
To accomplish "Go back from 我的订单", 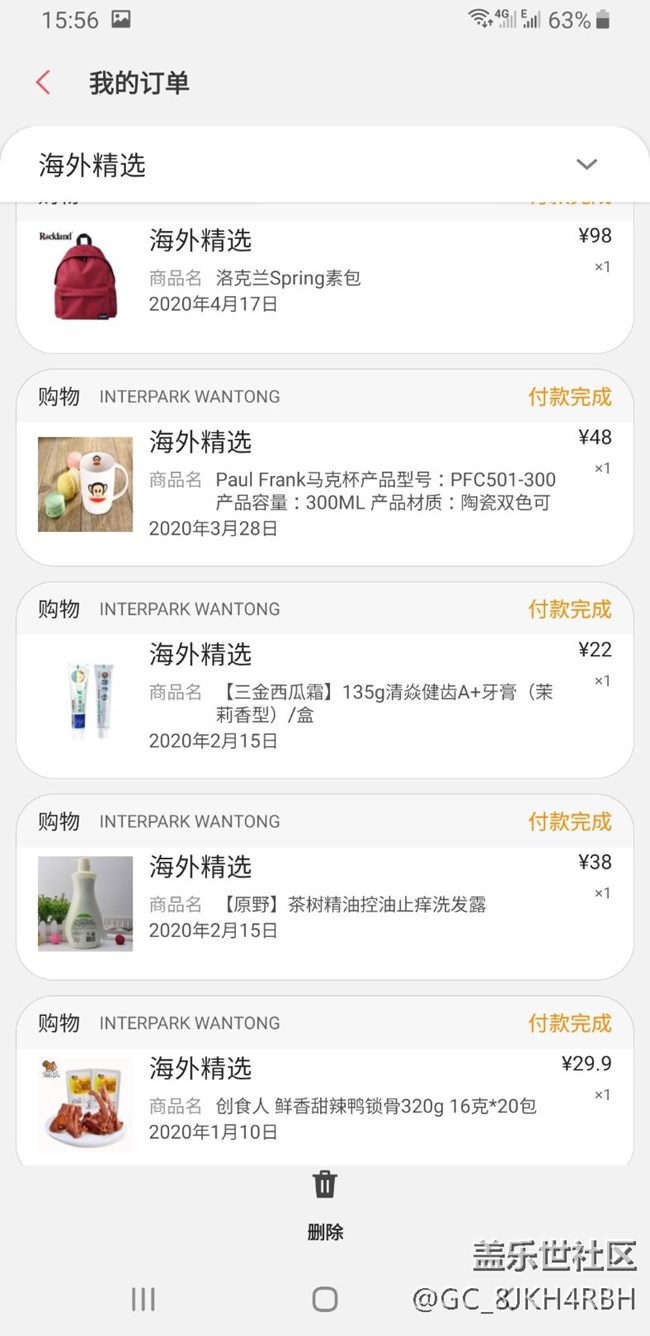I will click(43, 82).
